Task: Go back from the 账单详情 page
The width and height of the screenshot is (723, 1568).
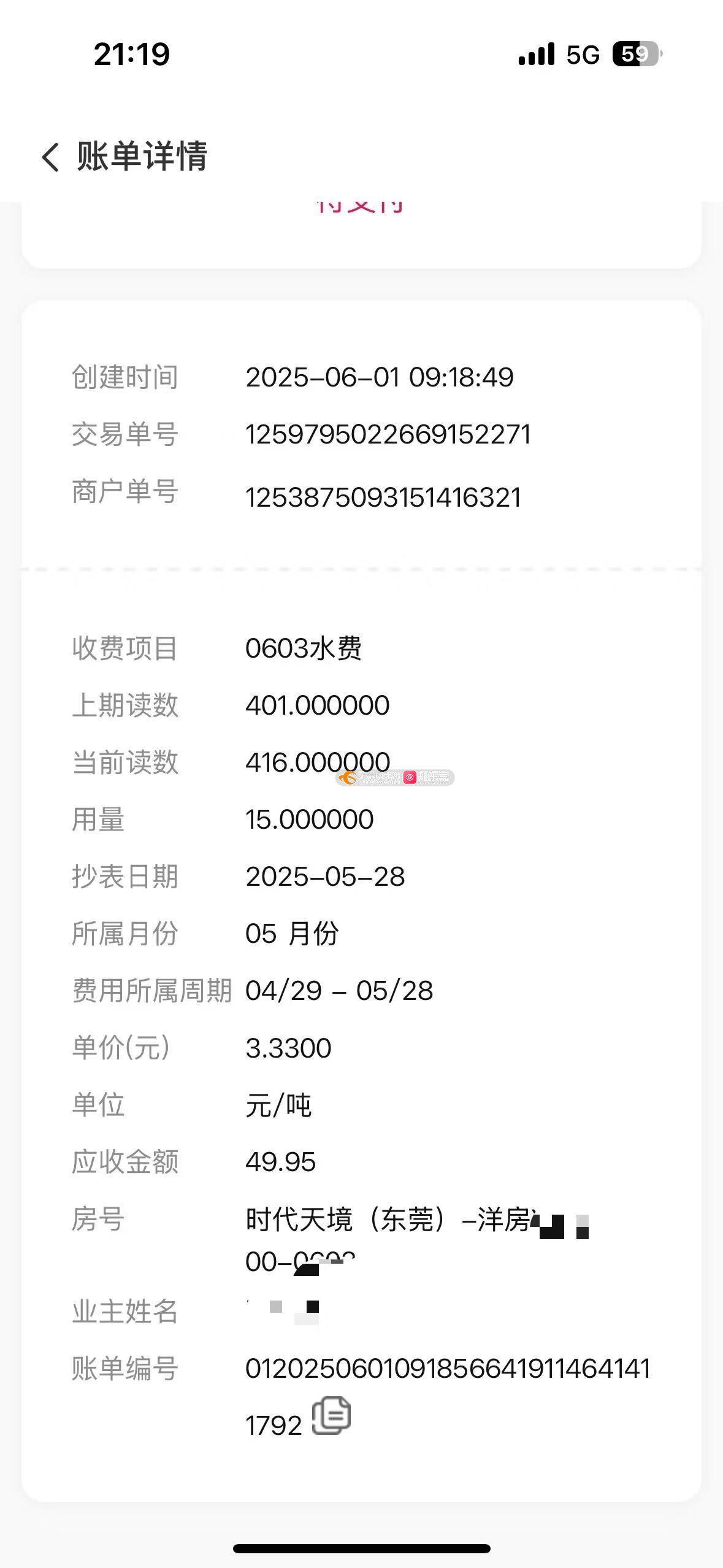Action: coord(51,156)
